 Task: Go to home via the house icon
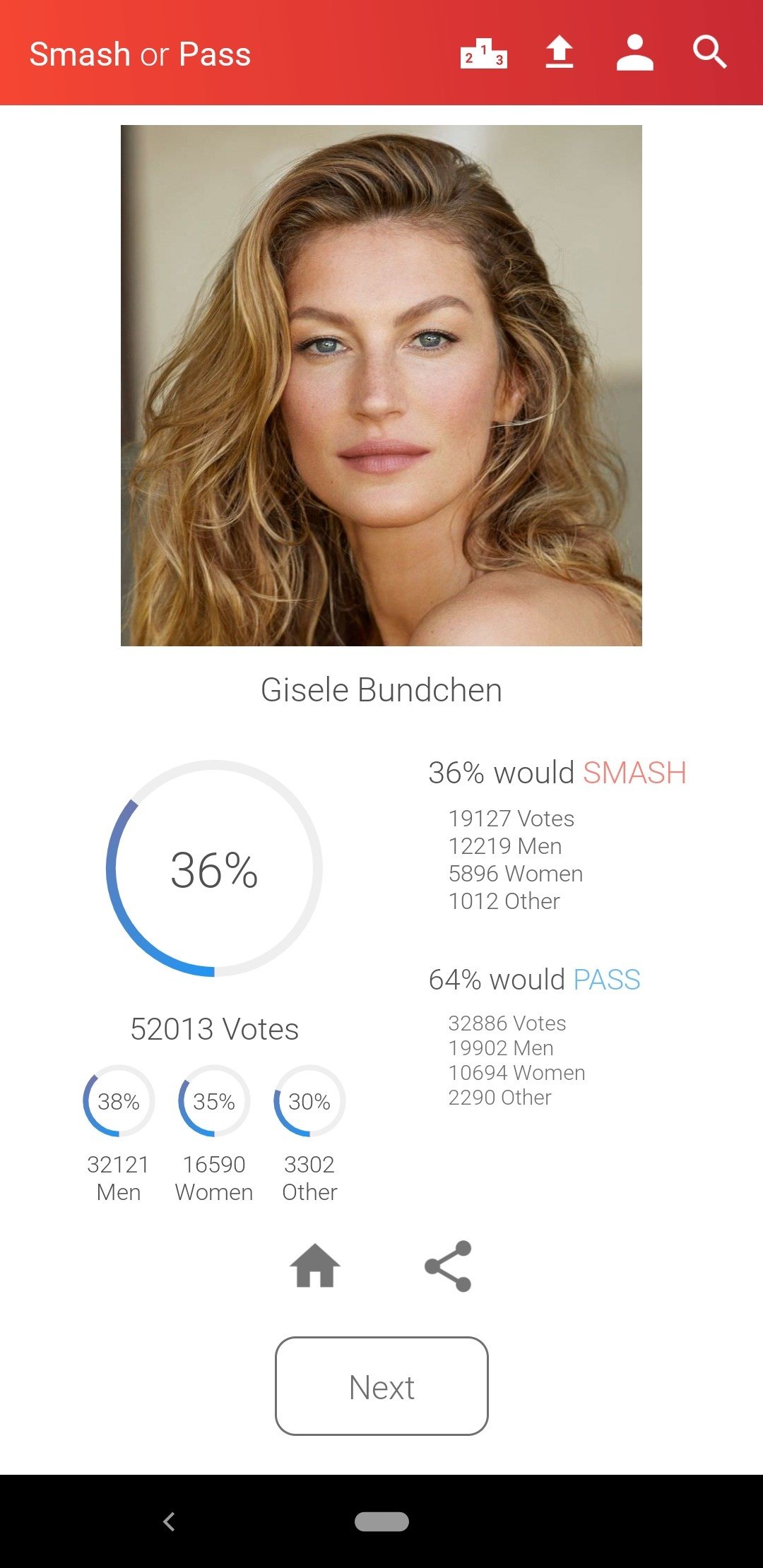(x=315, y=1266)
